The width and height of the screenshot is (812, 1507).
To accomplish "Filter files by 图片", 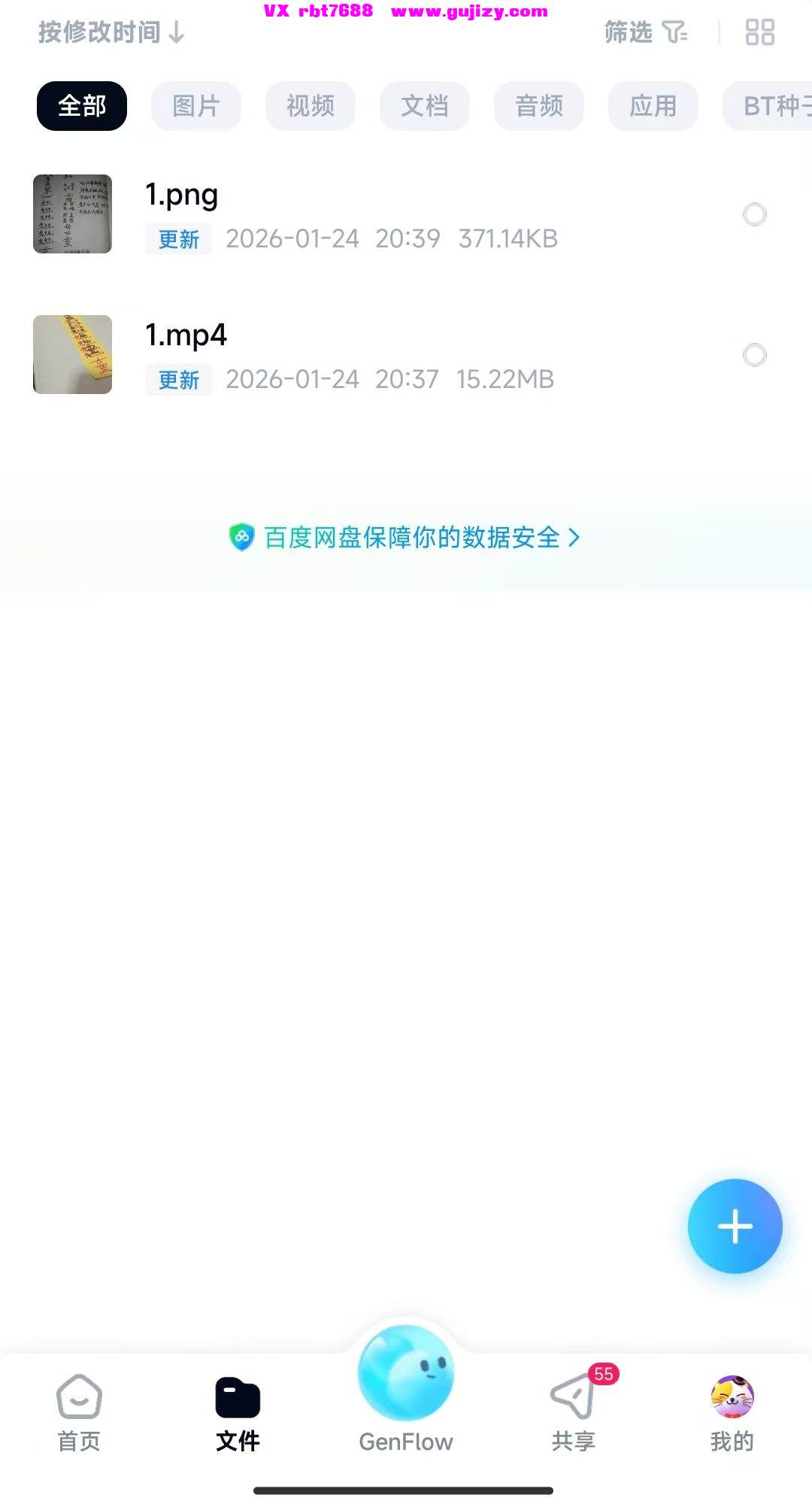I will tap(196, 106).
